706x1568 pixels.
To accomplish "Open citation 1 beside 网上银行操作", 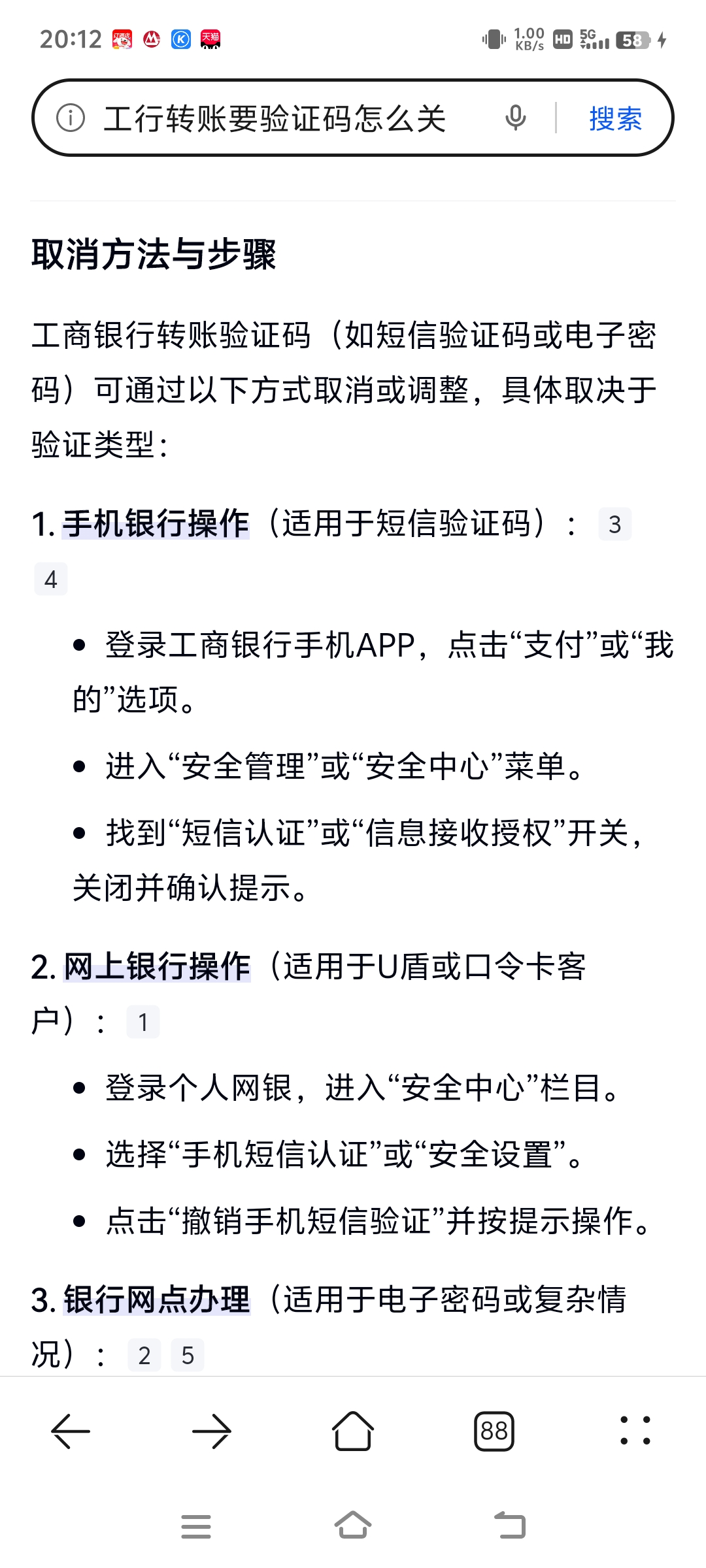I will (x=143, y=1022).
